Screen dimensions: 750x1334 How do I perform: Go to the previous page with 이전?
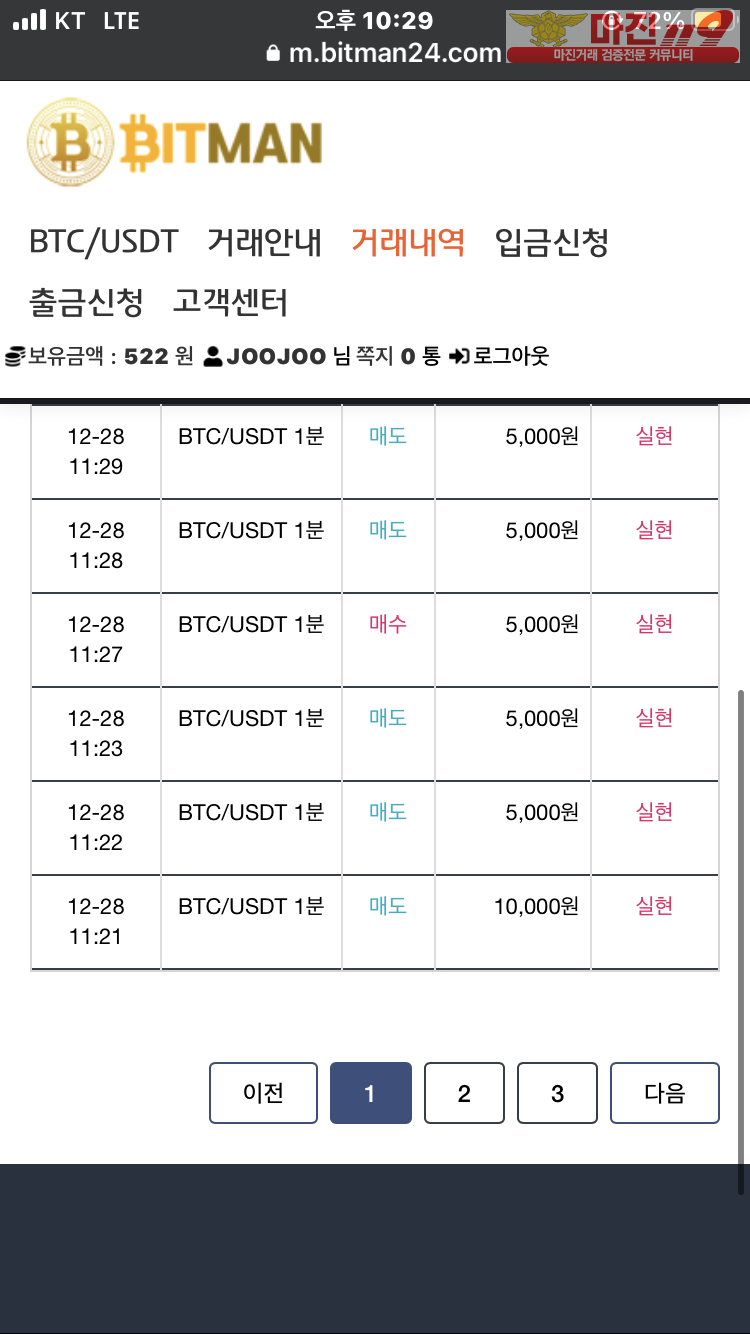point(263,1093)
